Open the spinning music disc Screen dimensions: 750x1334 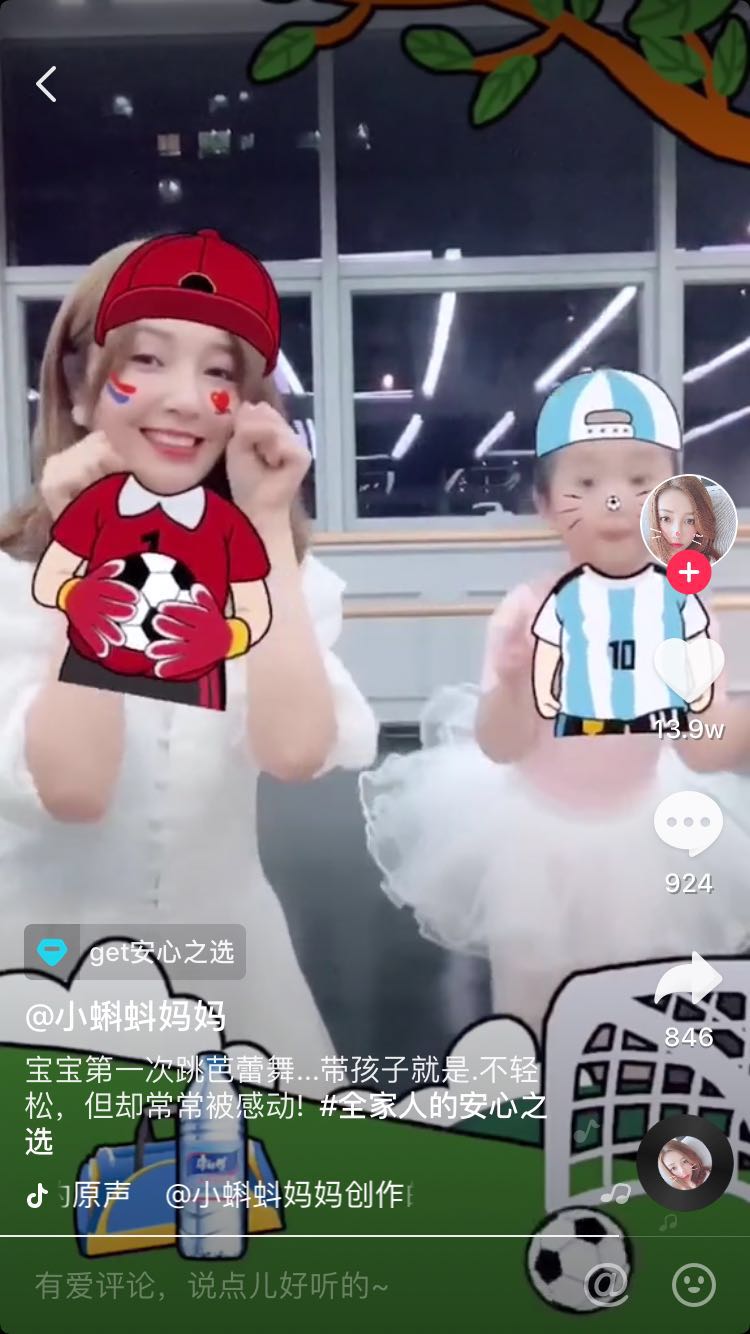[685, 1163]
